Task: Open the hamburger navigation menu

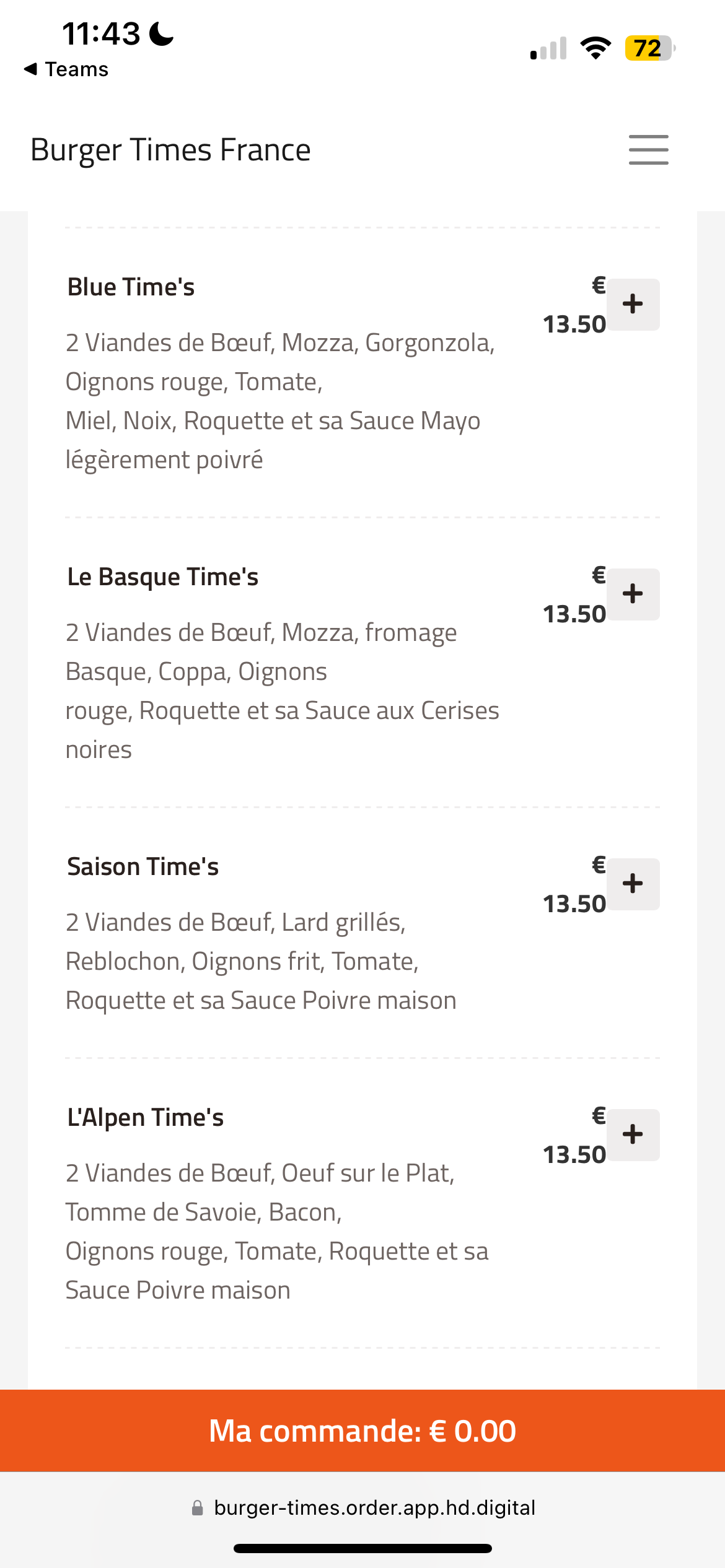Action: pos(648,150)
